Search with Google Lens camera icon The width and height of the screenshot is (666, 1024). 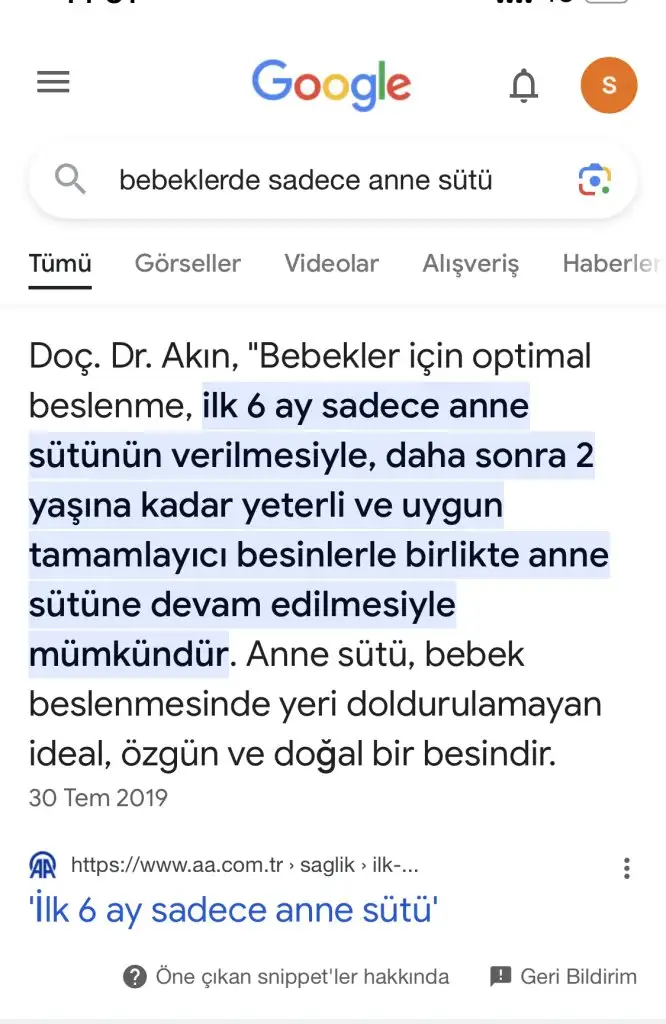[x=594, y=180]
